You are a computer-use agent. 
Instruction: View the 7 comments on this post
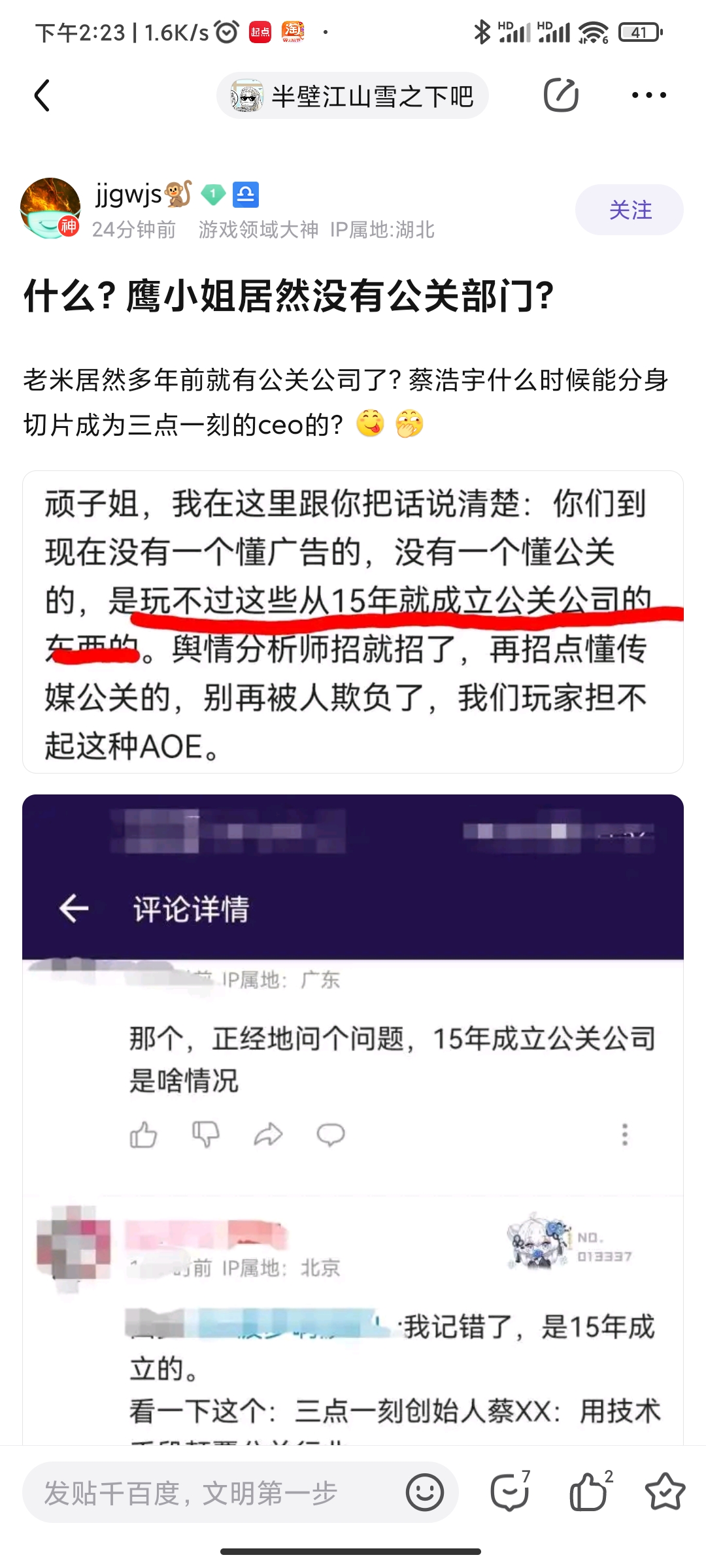(510, 1492)
